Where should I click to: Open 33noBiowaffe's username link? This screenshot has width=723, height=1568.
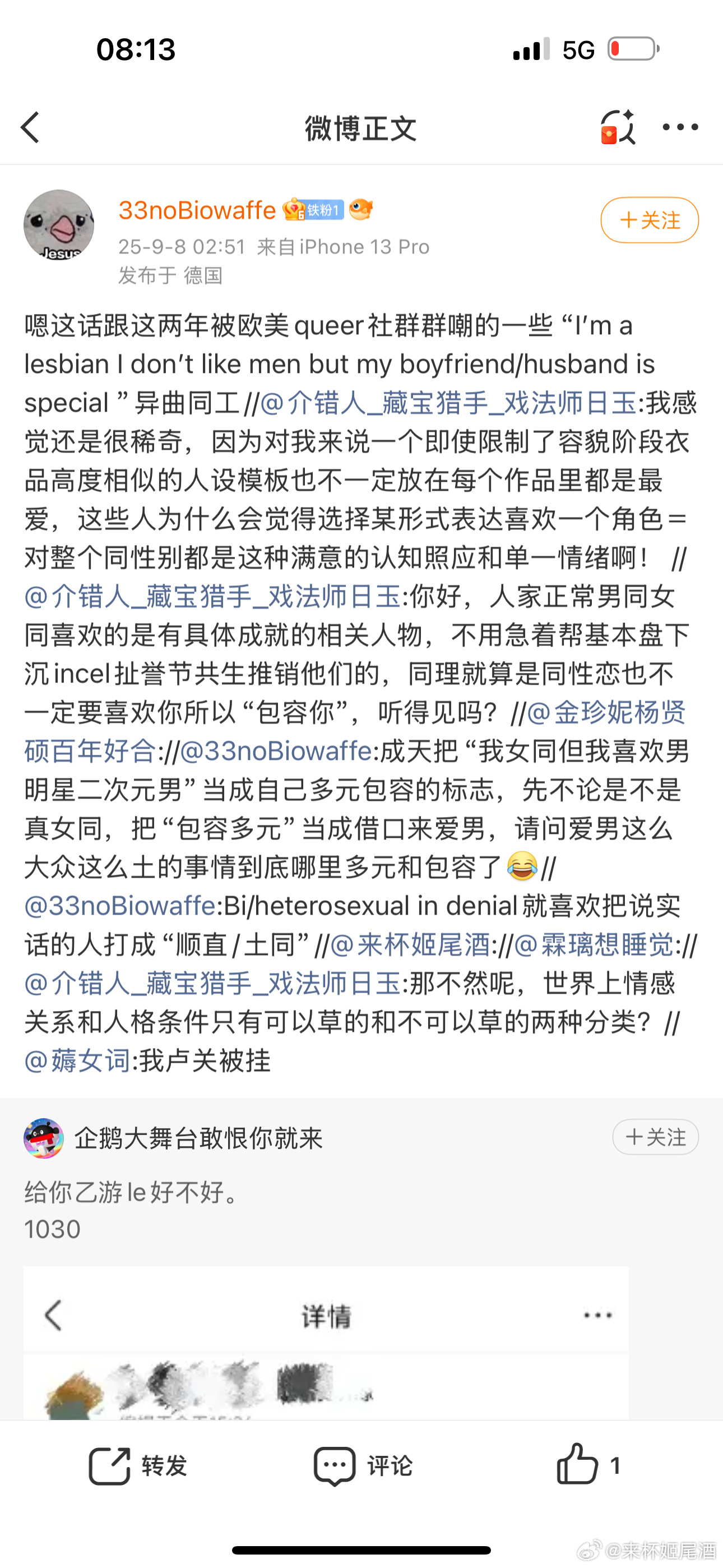click(197, 210)
